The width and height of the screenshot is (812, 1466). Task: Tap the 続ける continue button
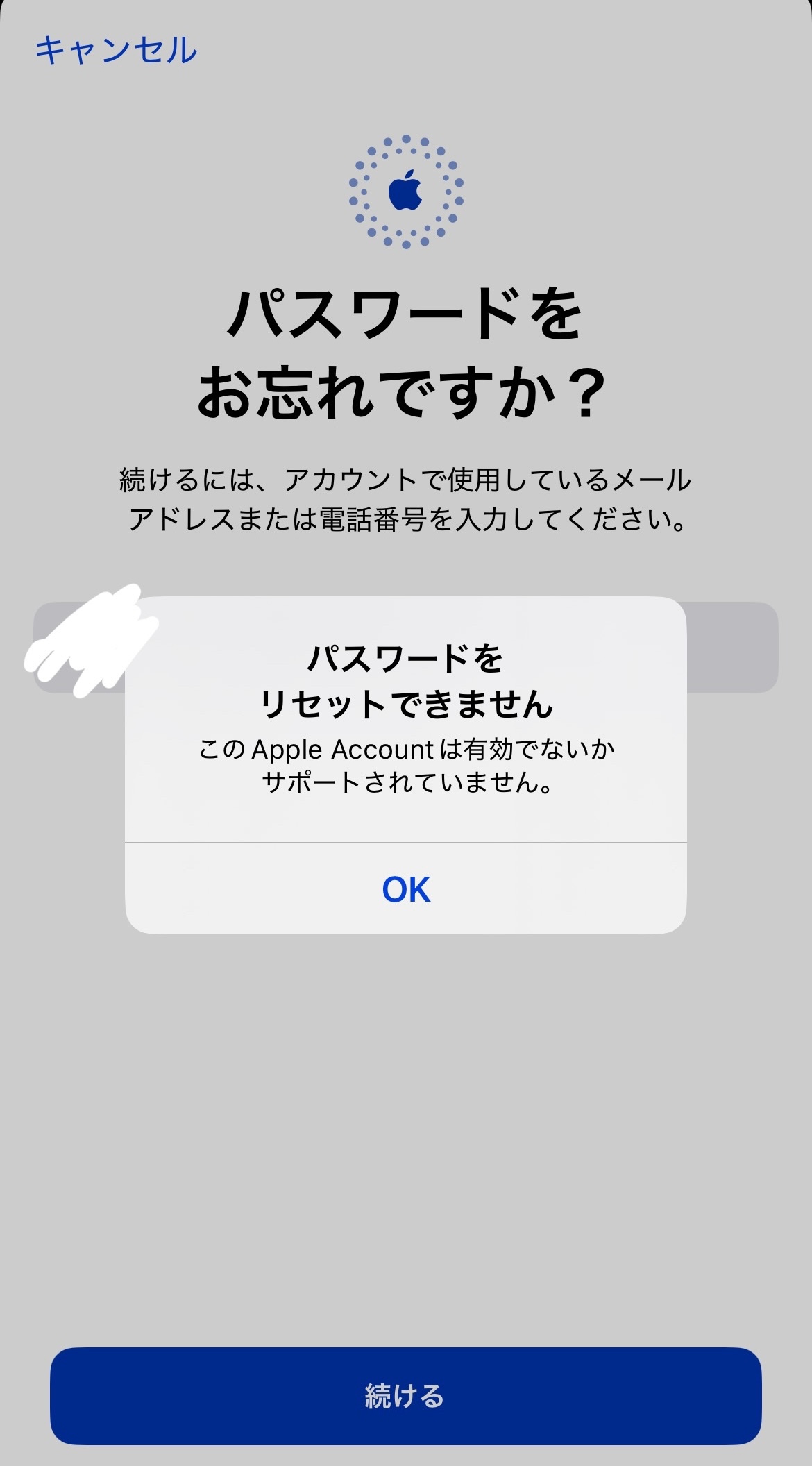406,1396
